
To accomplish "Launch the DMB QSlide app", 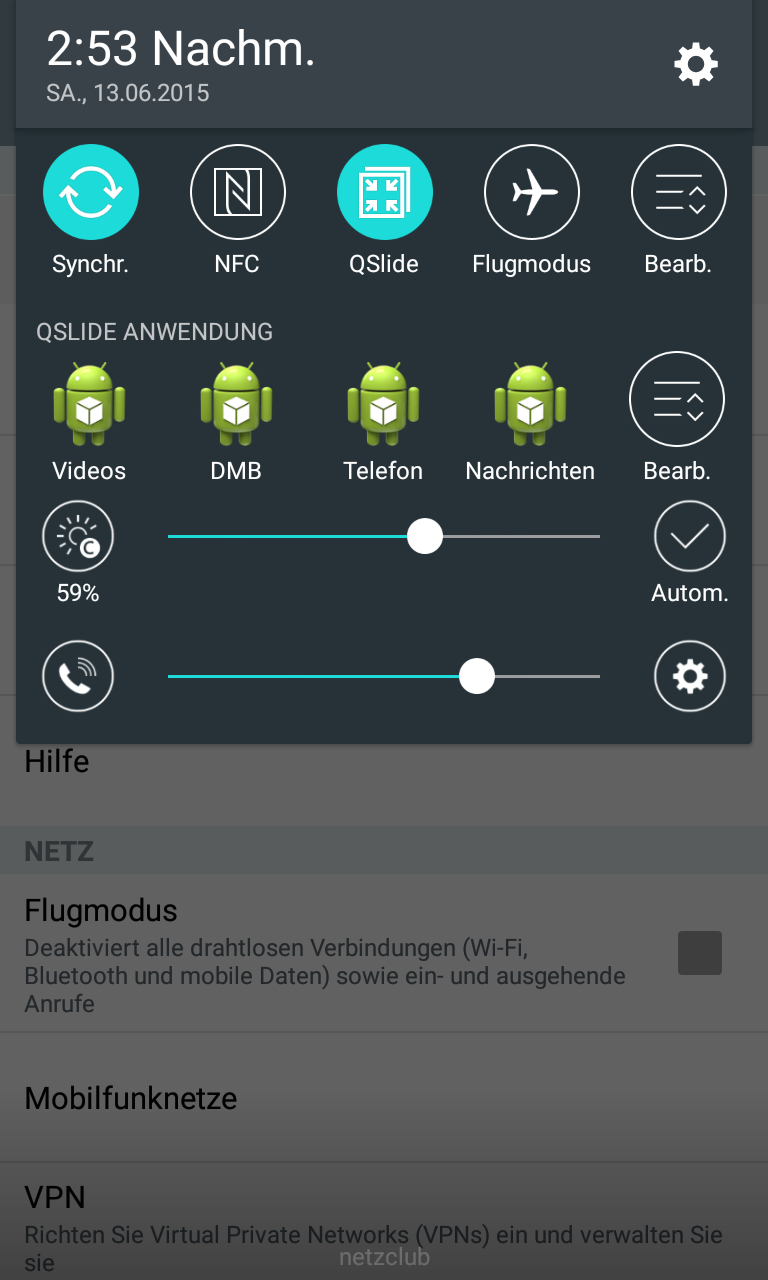I will [236, 404].
